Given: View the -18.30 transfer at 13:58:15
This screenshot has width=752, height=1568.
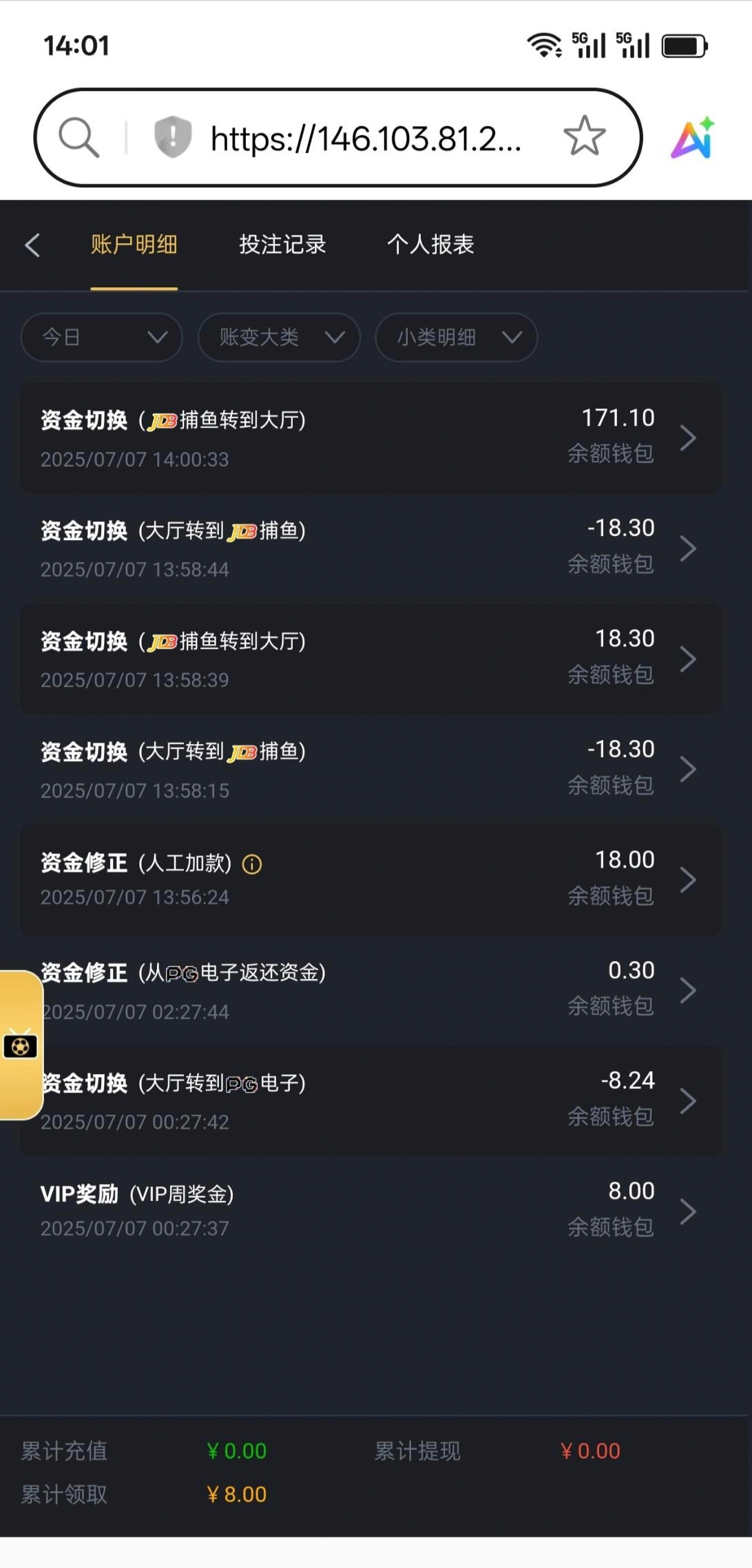Looking at the screenshot, I should click(370, 769).
